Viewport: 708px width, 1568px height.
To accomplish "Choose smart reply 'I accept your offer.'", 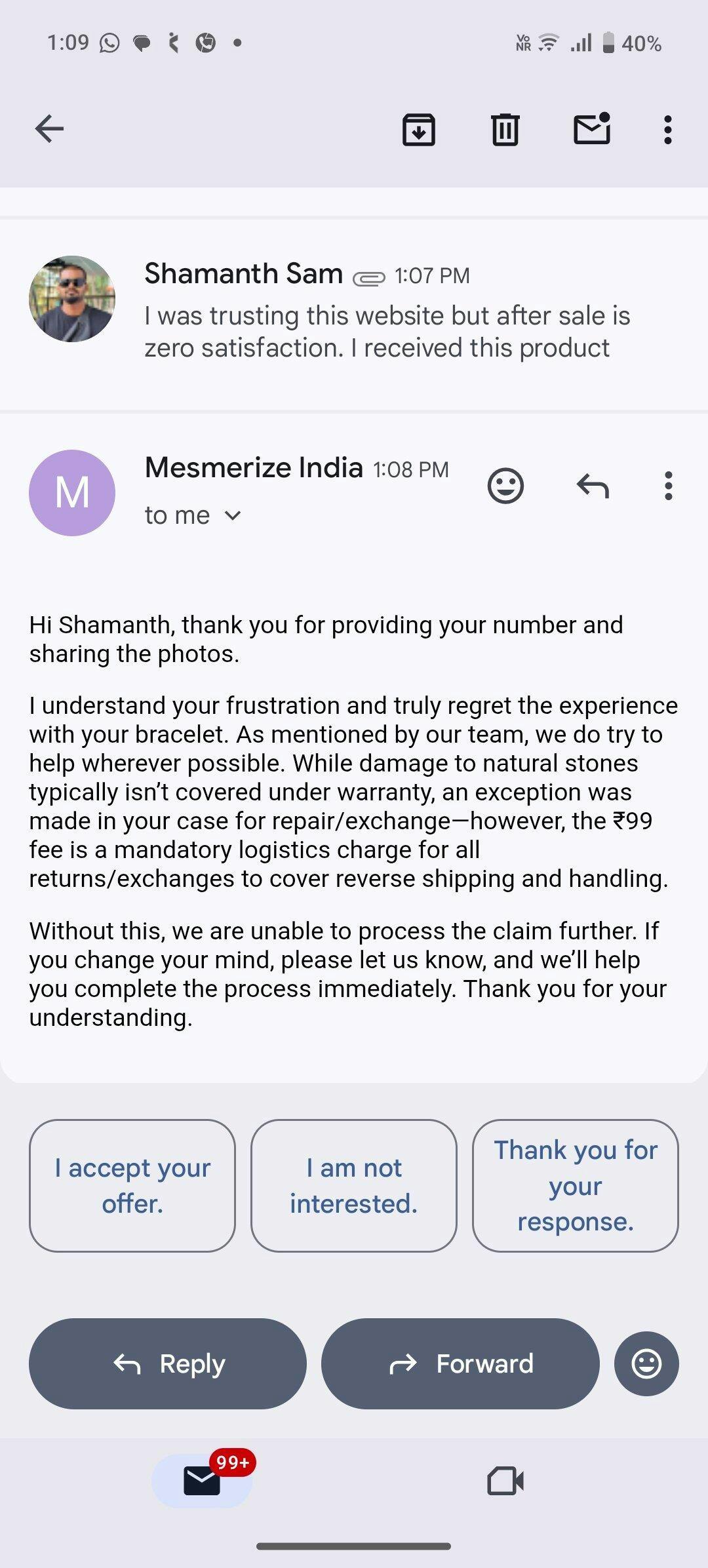I will (132, 1185).
